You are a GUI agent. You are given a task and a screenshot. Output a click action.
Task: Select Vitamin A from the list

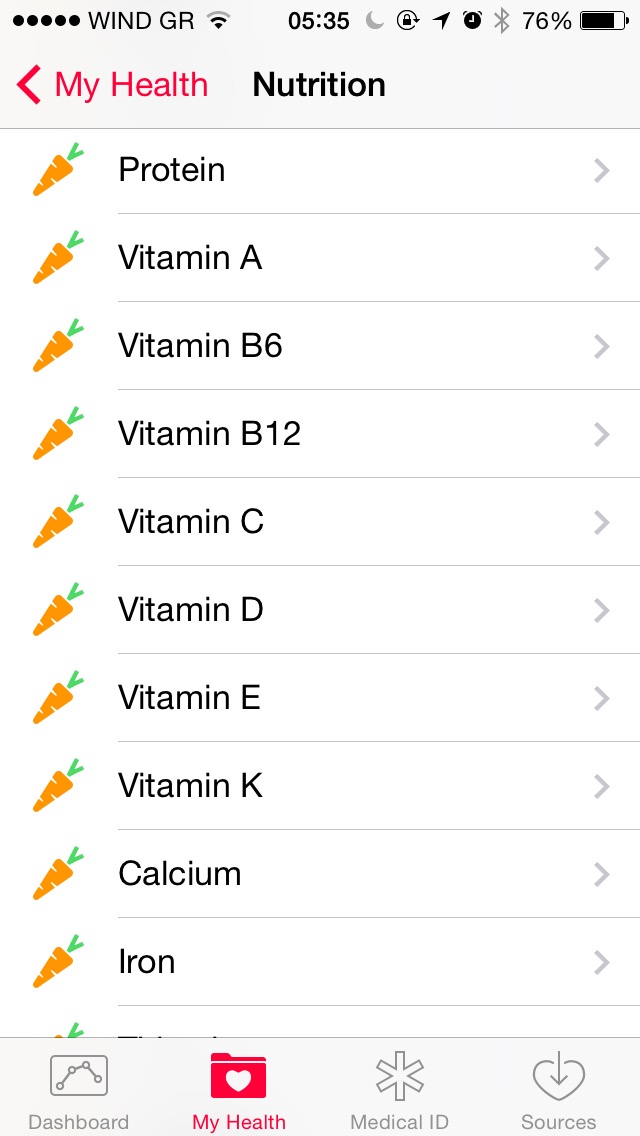pyautogui.click(x=320, y=258)
